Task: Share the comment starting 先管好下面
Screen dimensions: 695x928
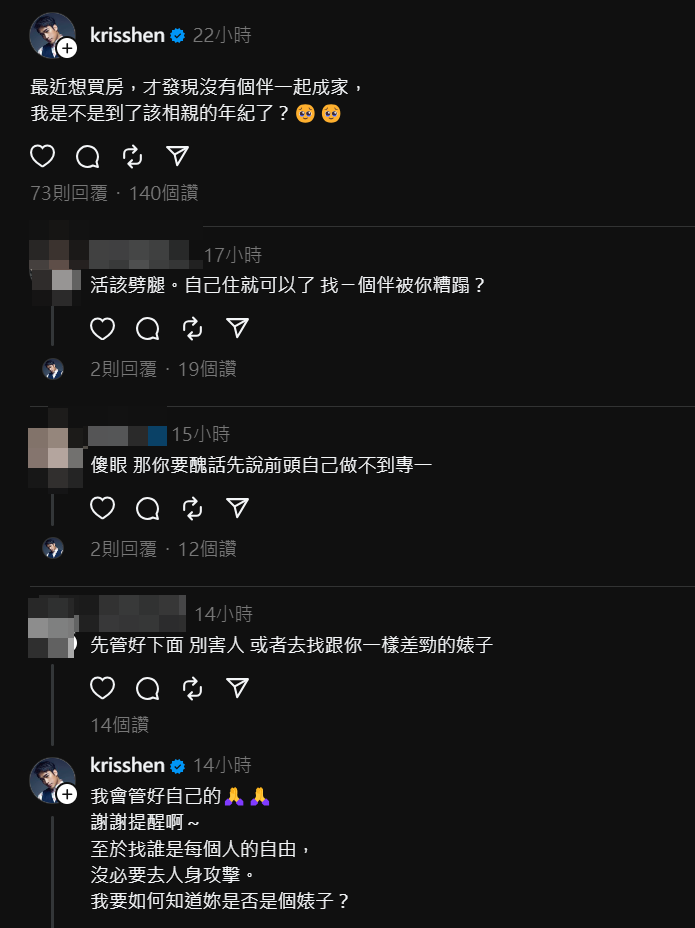Action: click(x=237, y=688)
